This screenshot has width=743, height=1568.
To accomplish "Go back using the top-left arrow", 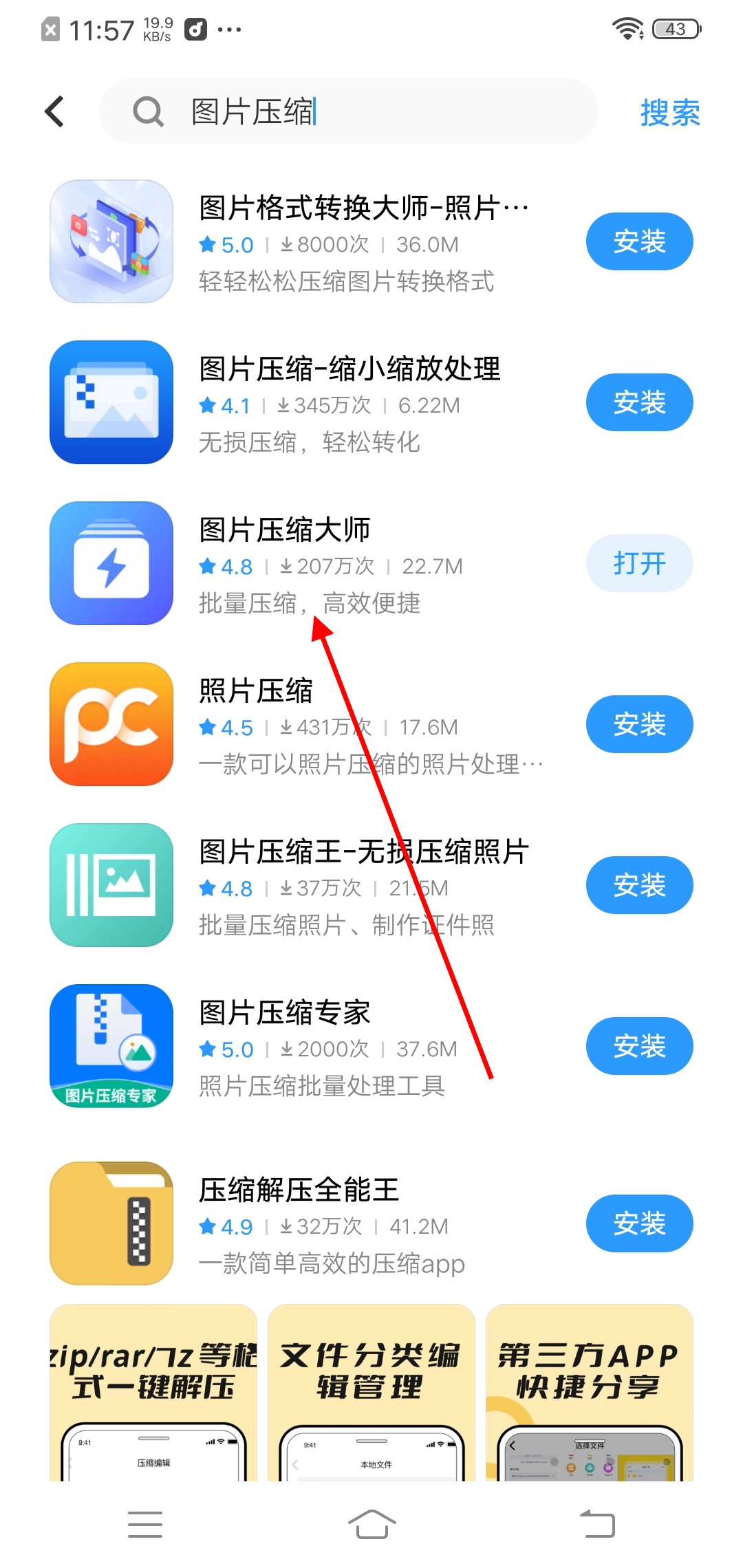I will (55, 111).
